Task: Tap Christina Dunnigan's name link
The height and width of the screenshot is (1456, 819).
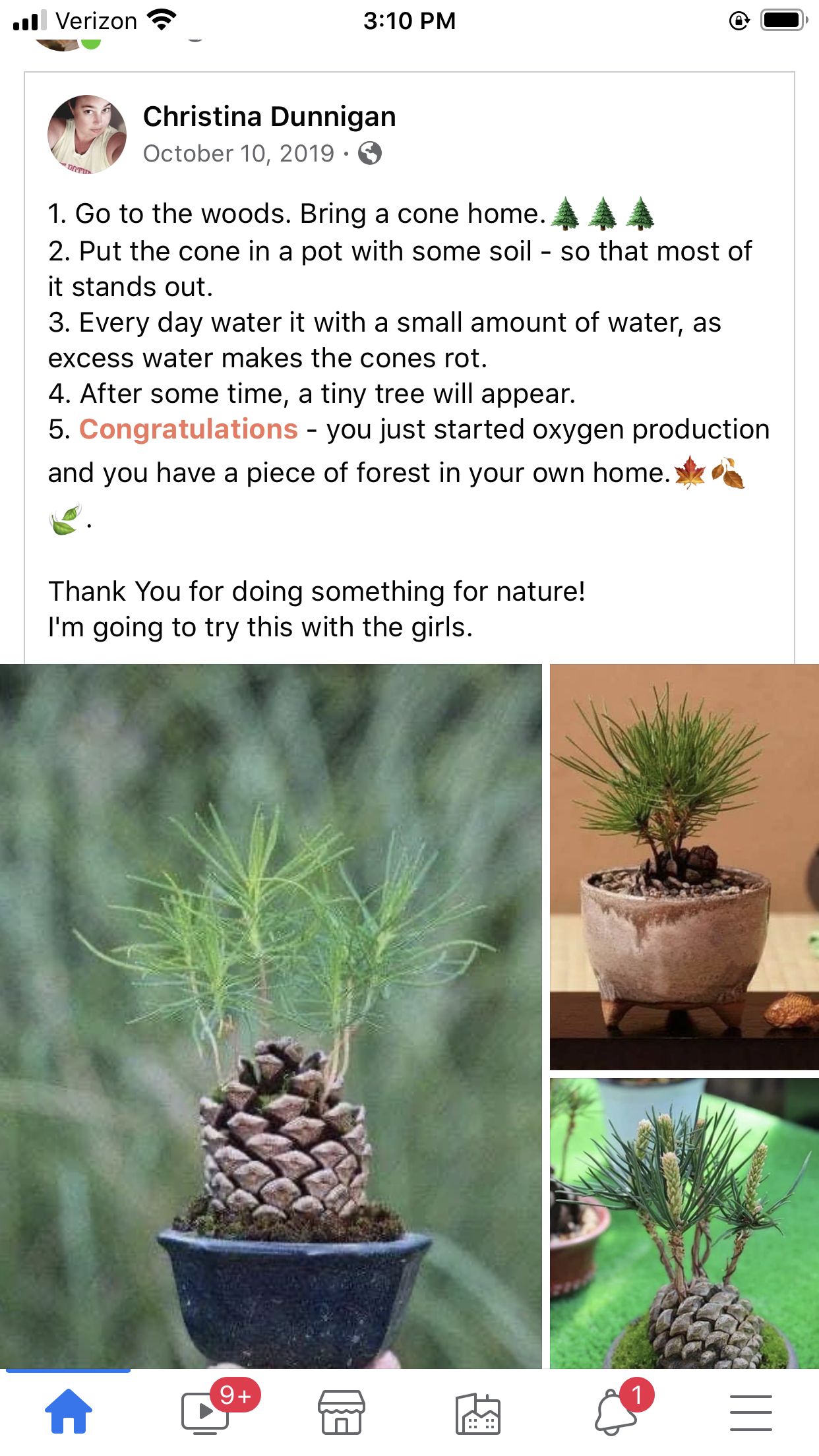Action: coord(269,117)
